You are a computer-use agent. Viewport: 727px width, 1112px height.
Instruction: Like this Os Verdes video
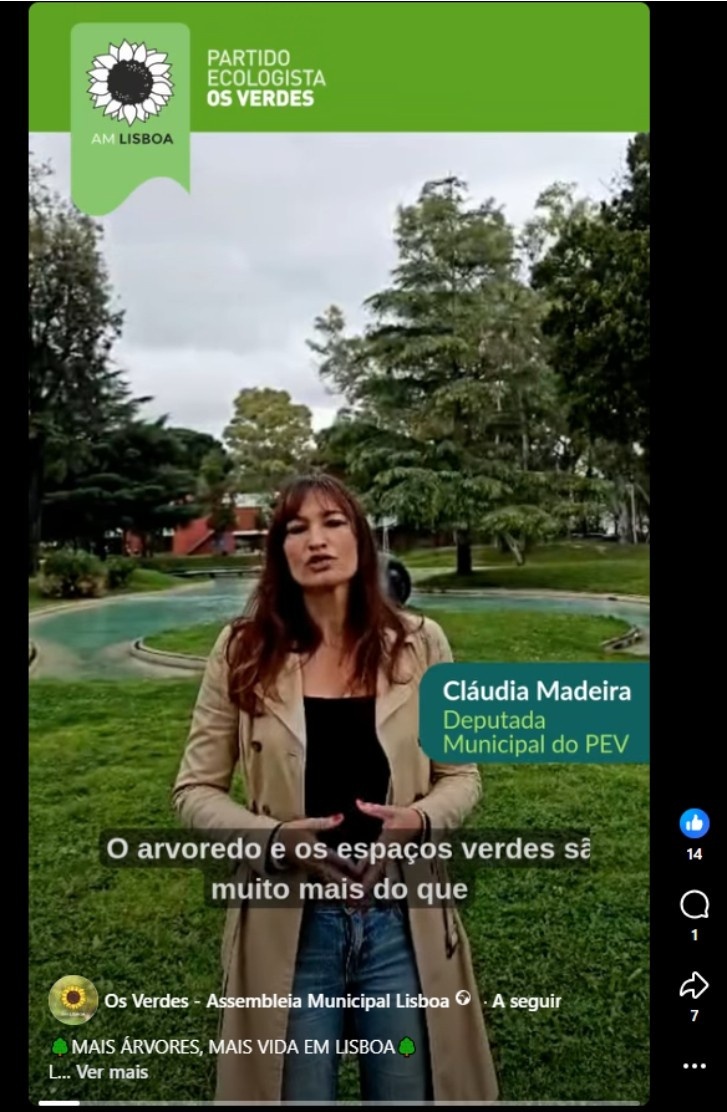point(694,823)
